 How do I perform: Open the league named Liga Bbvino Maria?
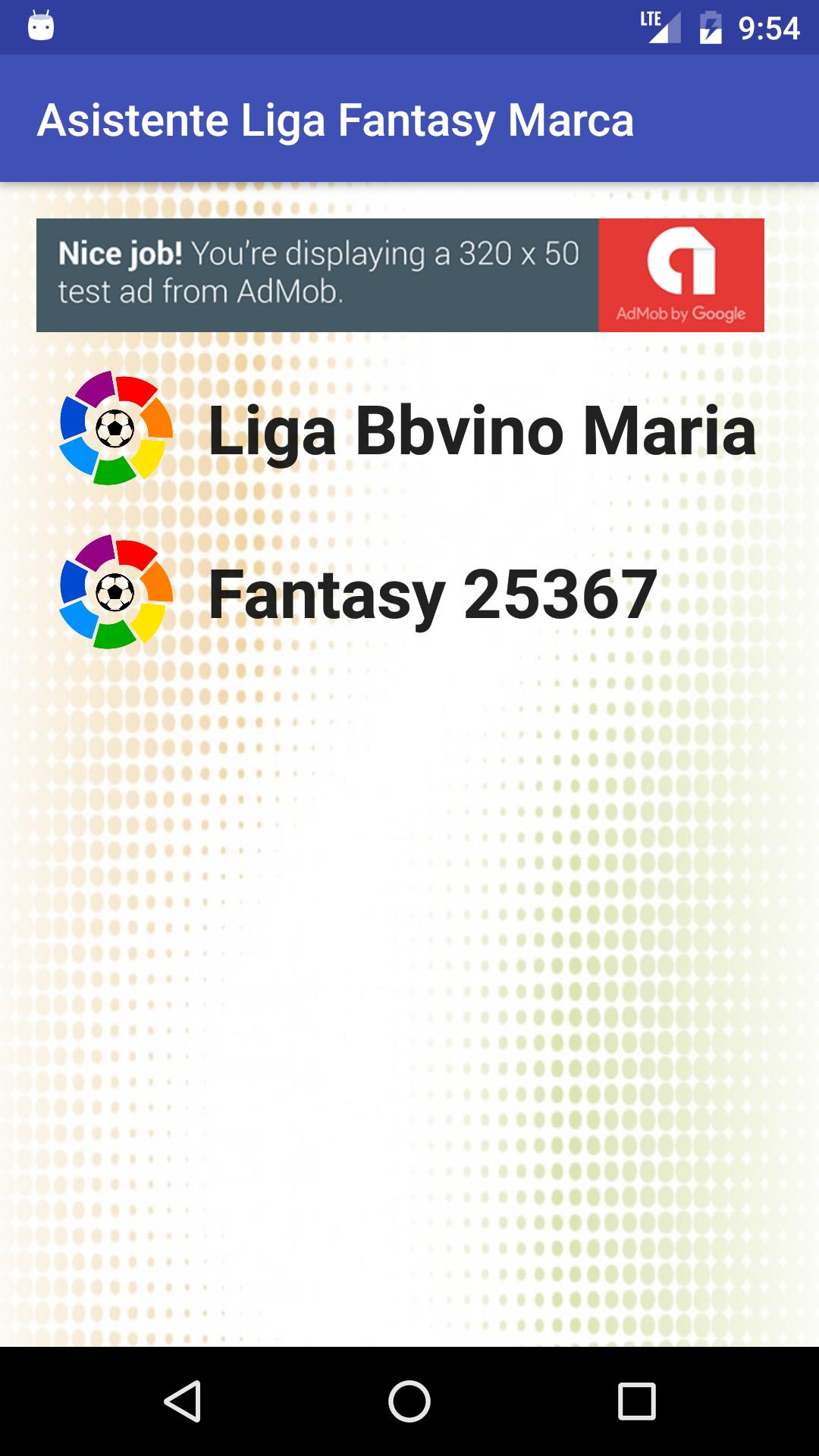click(x=483, y=432)
